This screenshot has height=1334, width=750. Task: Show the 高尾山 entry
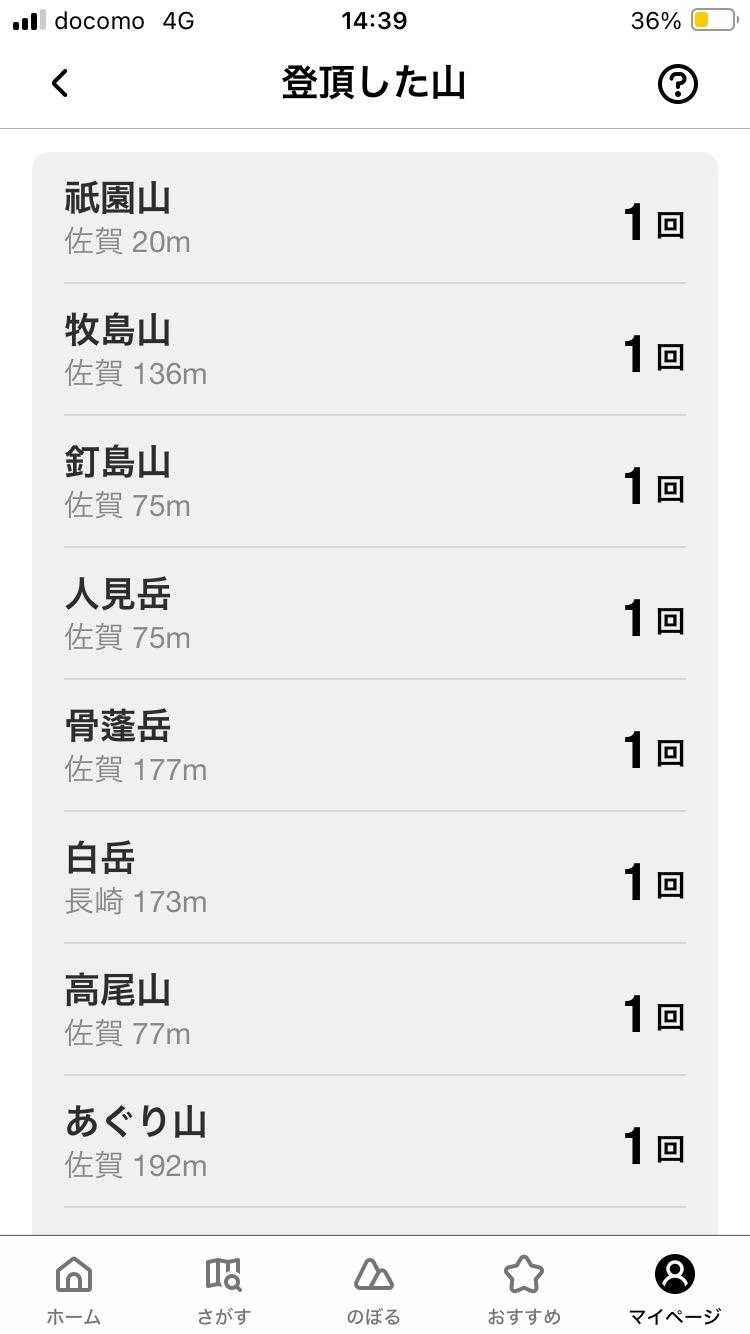tap(374, 1010)
